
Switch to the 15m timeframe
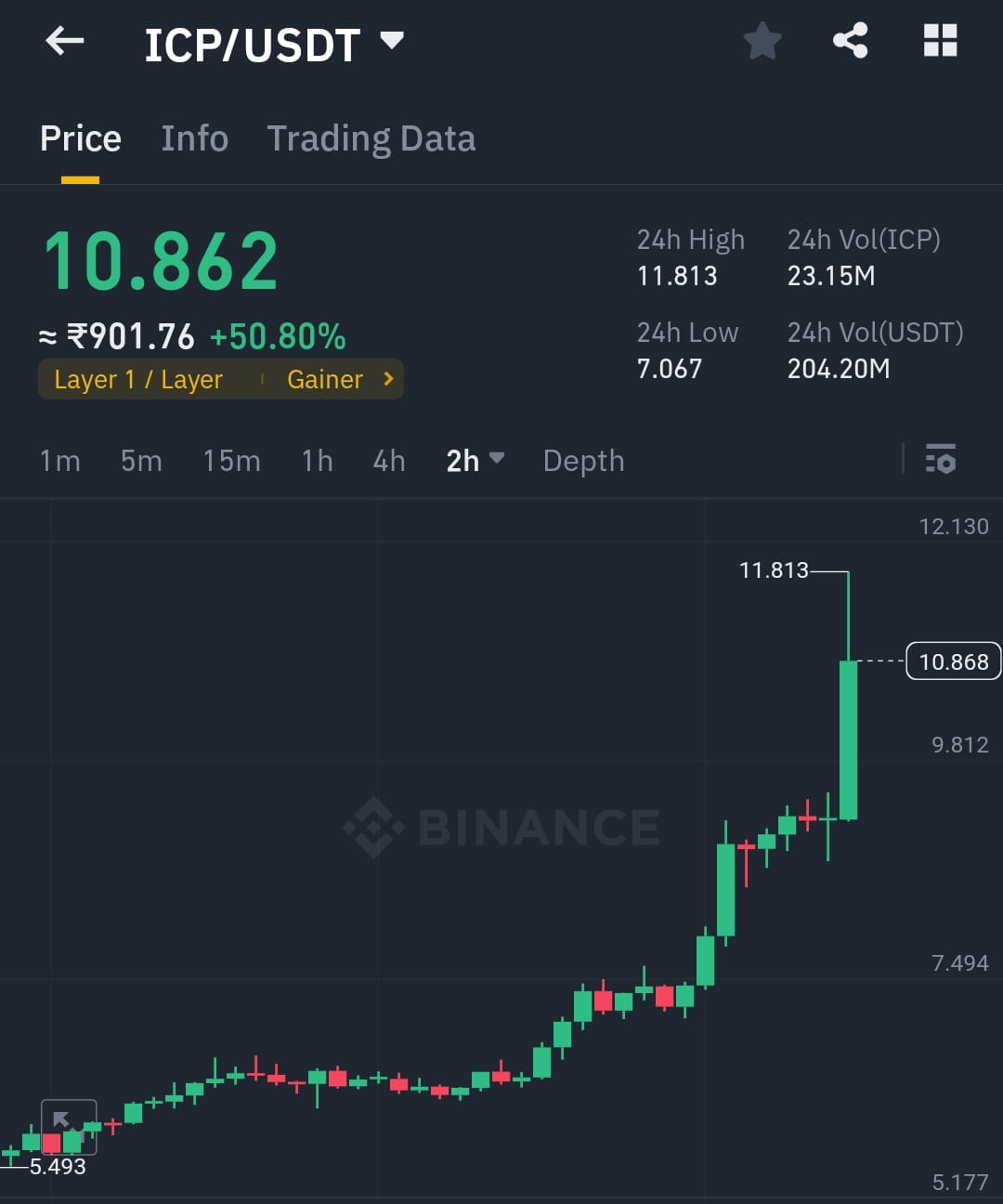(231, 461)
